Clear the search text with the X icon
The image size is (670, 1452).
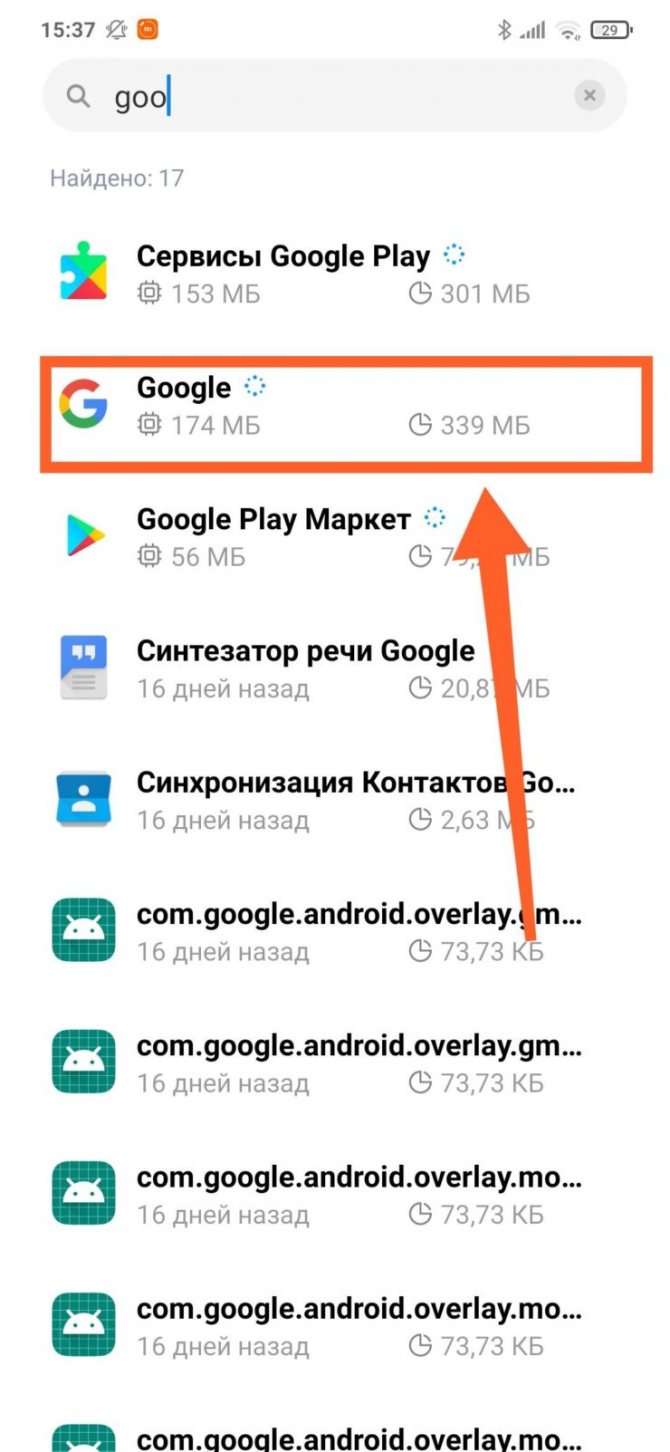[x=590, y=96]
